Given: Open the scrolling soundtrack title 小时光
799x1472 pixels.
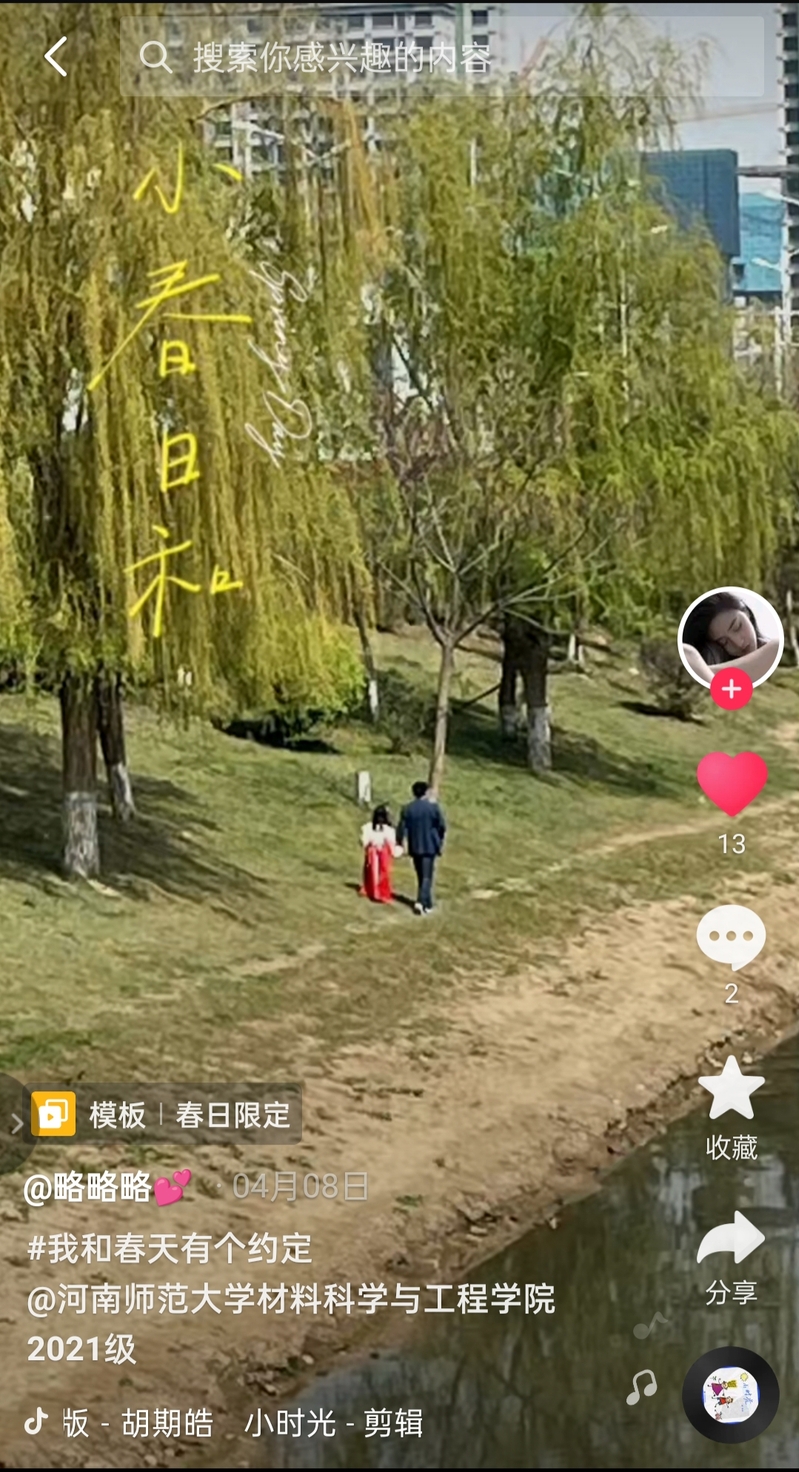Looking at the screenshot, I should tap(290, 1423).
